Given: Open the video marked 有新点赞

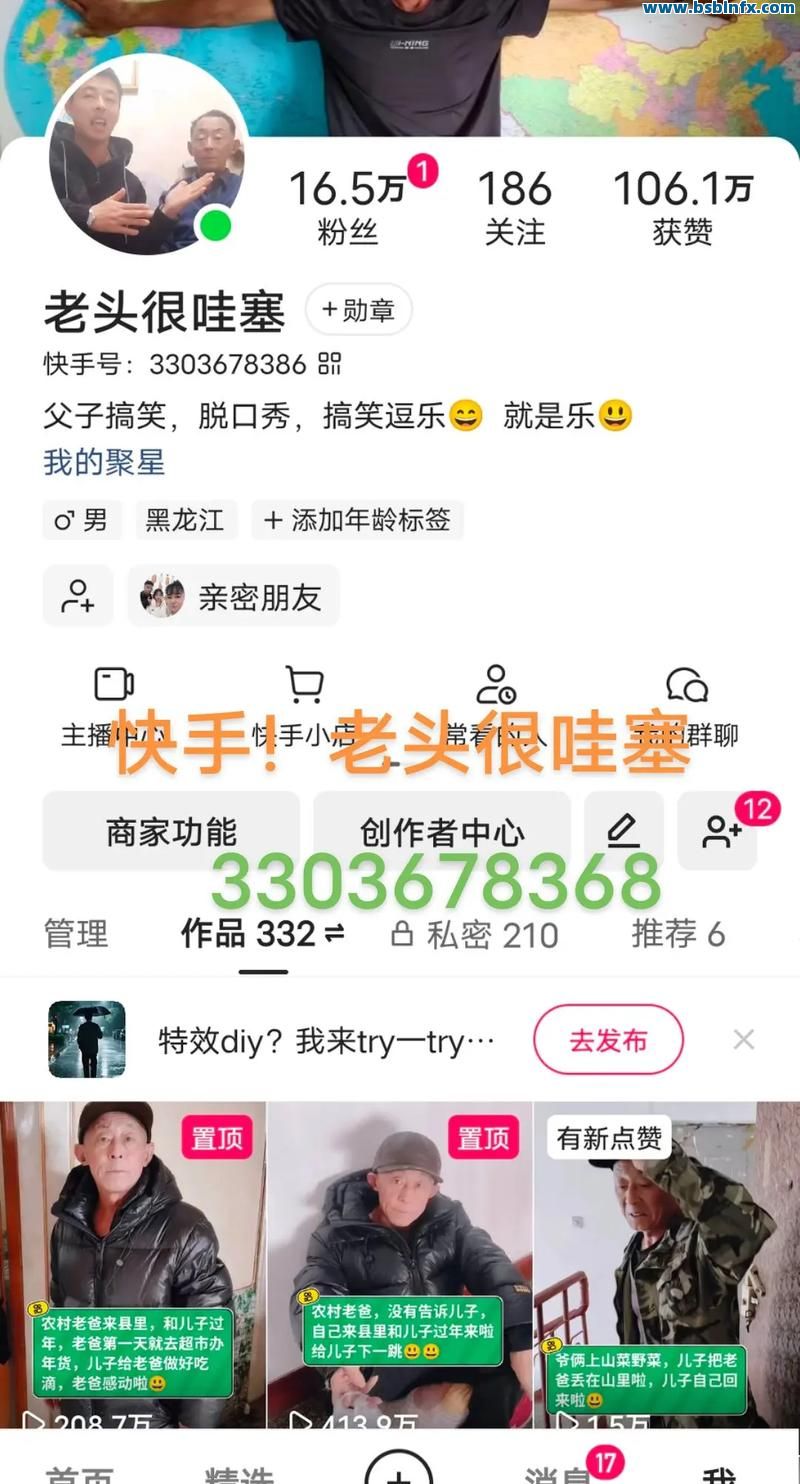Looking at the screenshot, I should pyautogui.click(x=666, y=1265).
